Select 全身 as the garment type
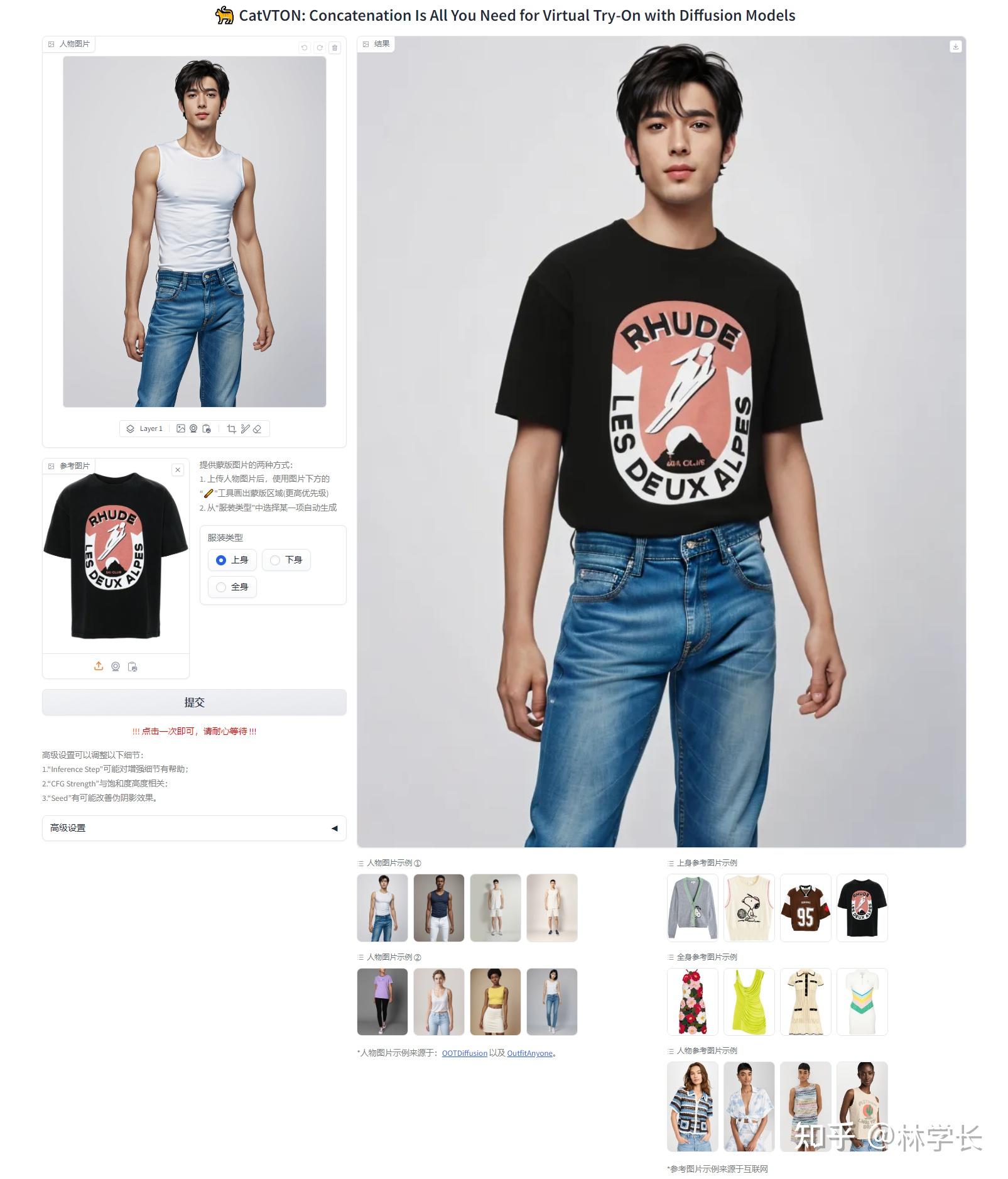The height and width of the screenshot is (1179, 1008). (x=232, y=587)
